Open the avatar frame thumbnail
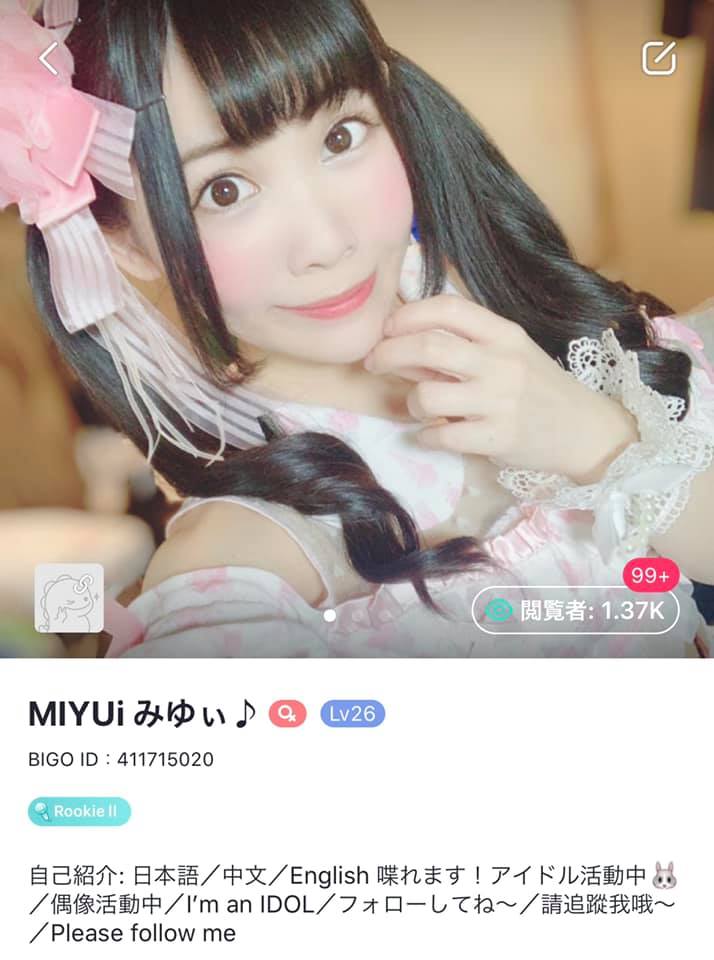This screenshot has height=960, width=714. (69, 598)
